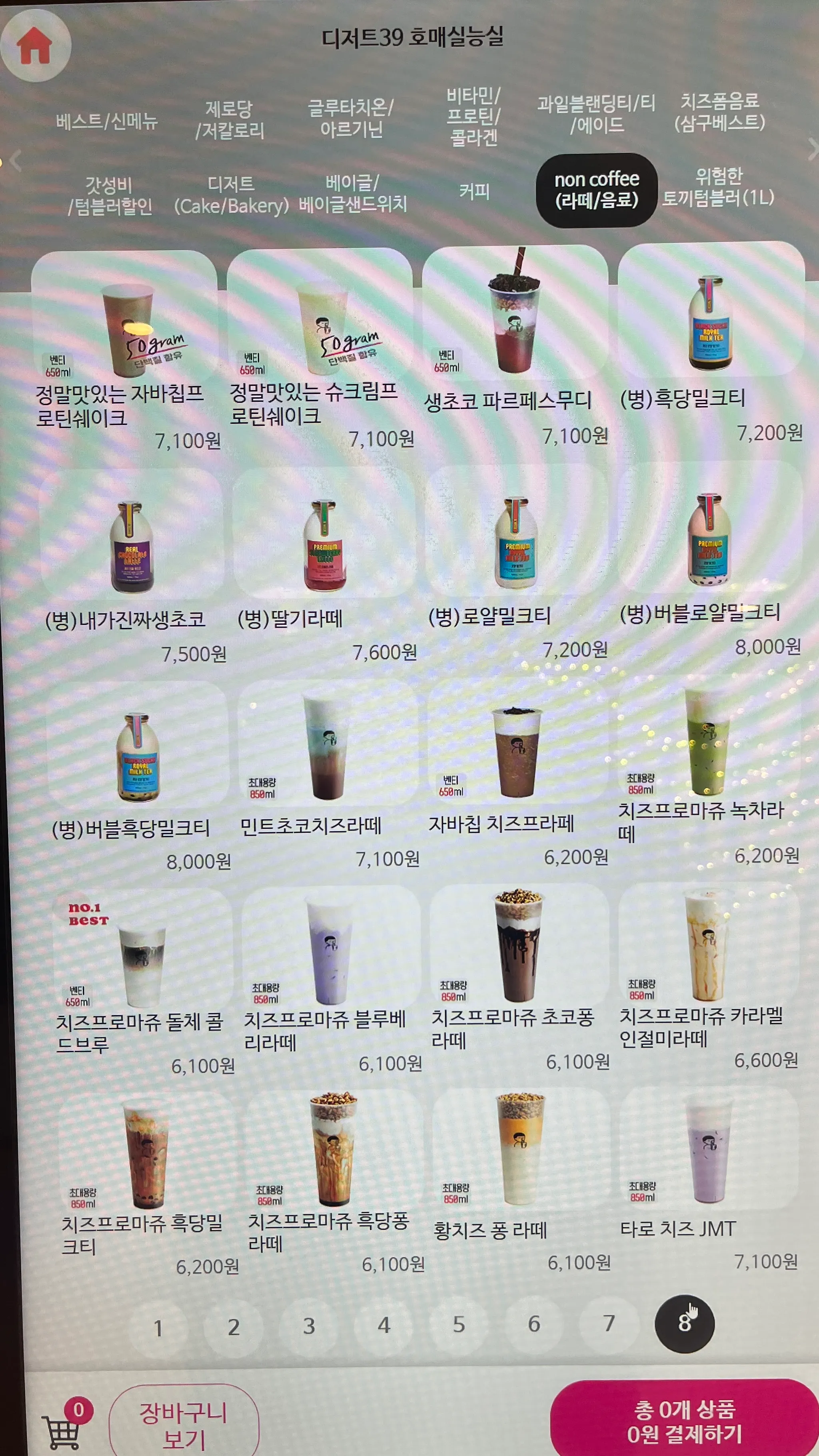The image size is (819, 1456).
Task: Switch to the 베스트/신메뉴 category
Action: [106, 120]
